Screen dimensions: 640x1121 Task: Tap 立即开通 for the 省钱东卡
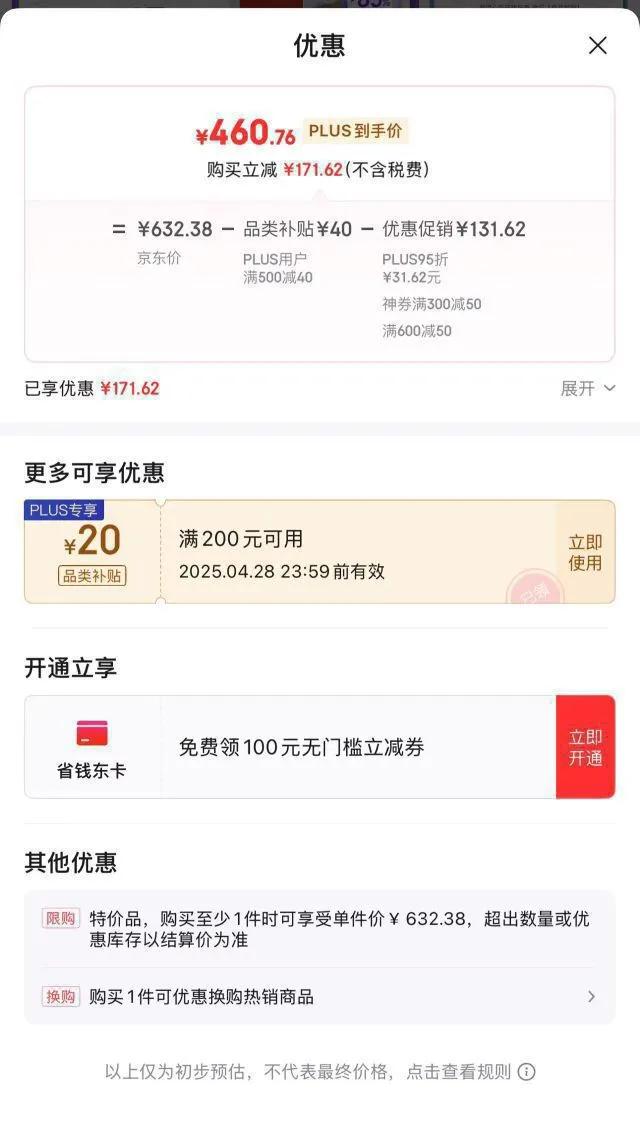point(585,747)
